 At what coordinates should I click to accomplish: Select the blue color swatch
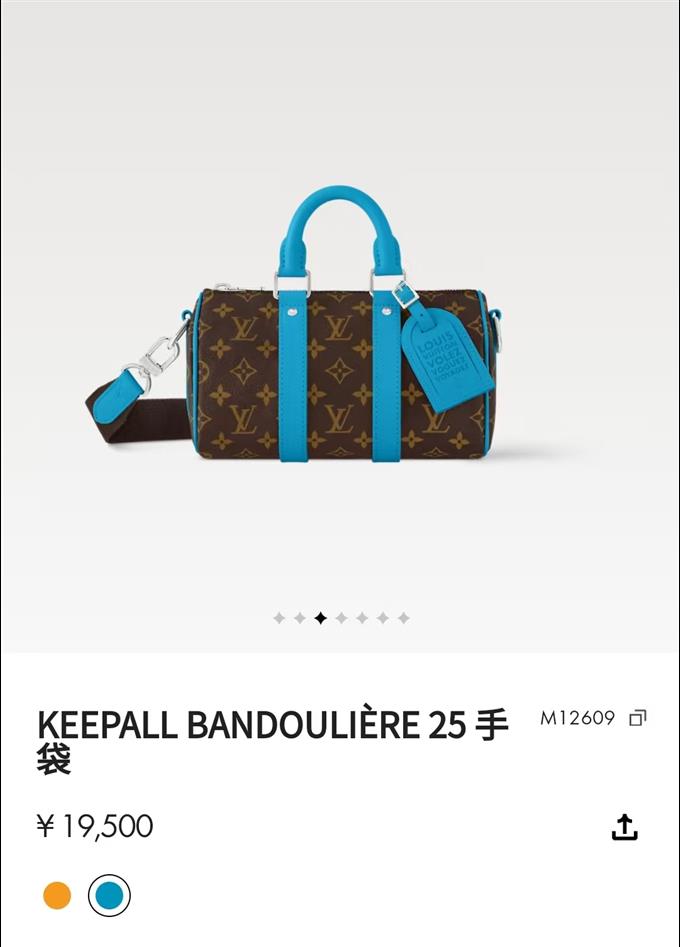[109, 895]
